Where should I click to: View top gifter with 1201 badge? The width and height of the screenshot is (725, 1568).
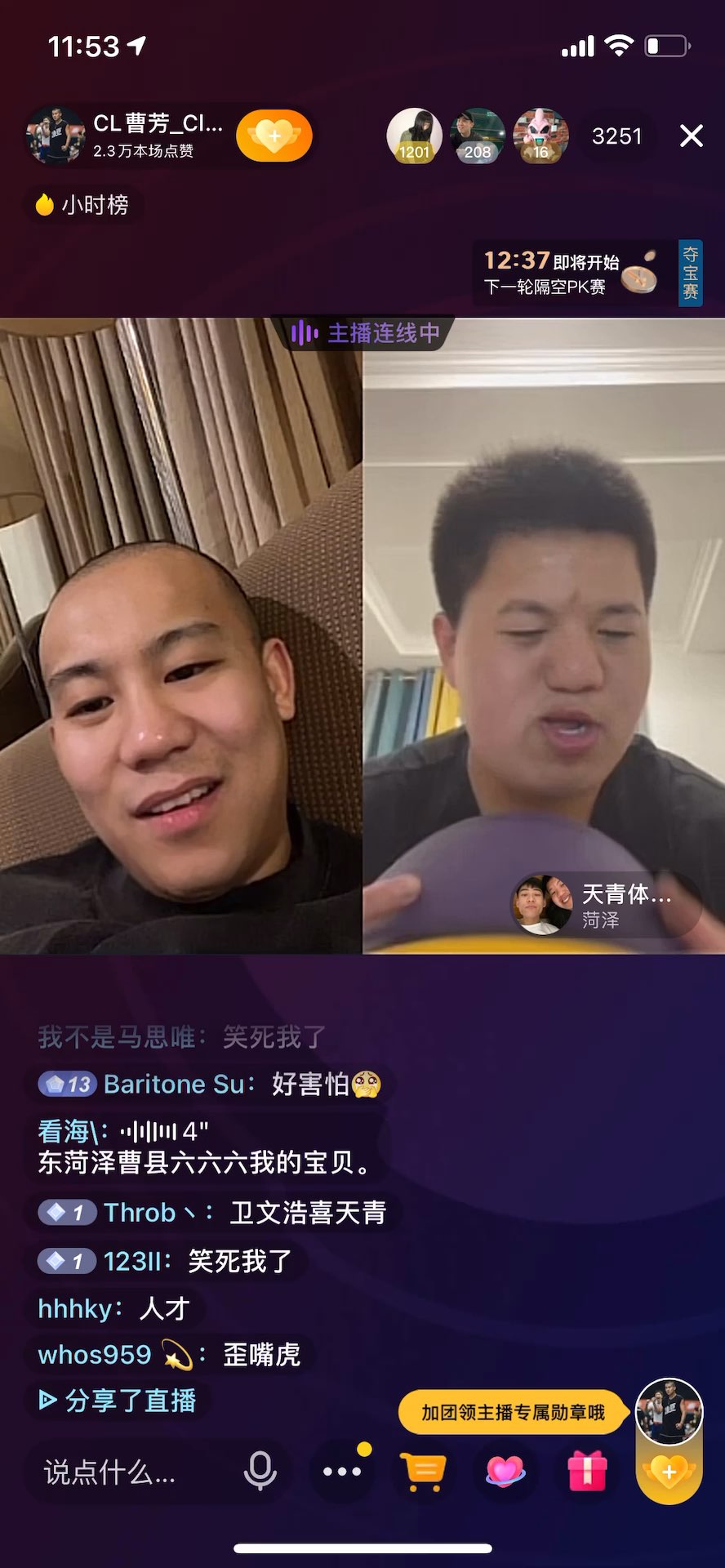pyautogui.click(x=414, y=136)
